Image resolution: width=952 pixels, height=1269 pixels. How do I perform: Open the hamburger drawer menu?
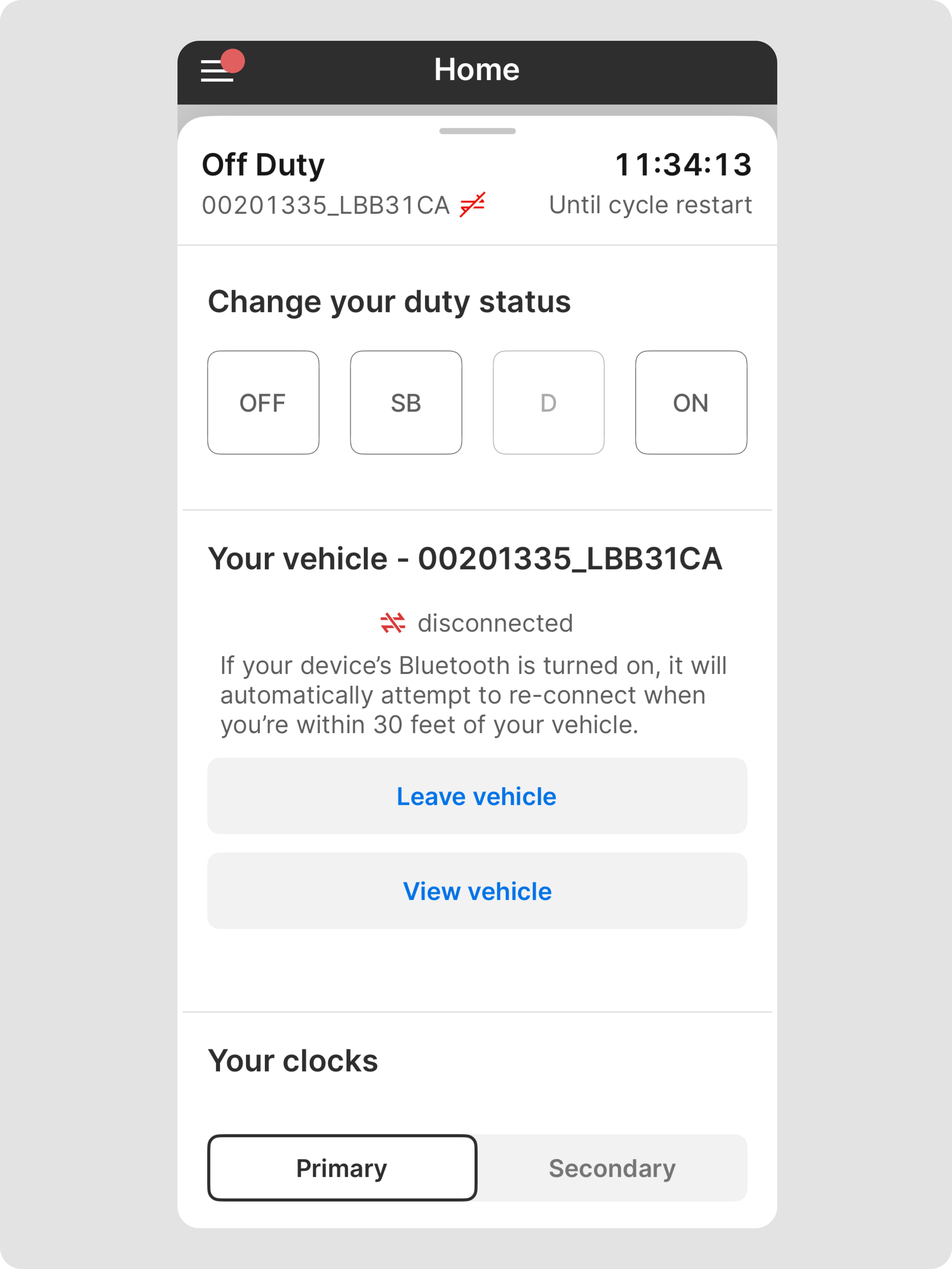pos(217,71)
